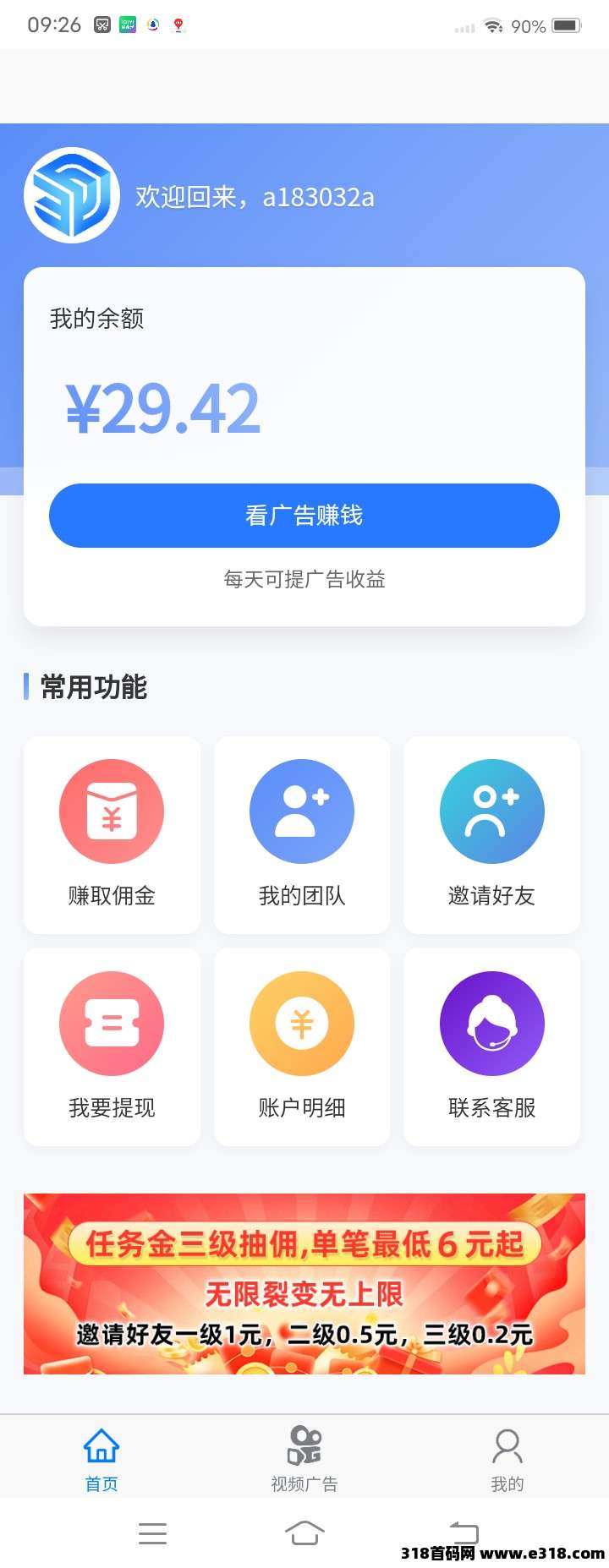Open the 赚取佣金 red envelope icon
Screen dimensions: 609x1568
click(x=112, y=810)
